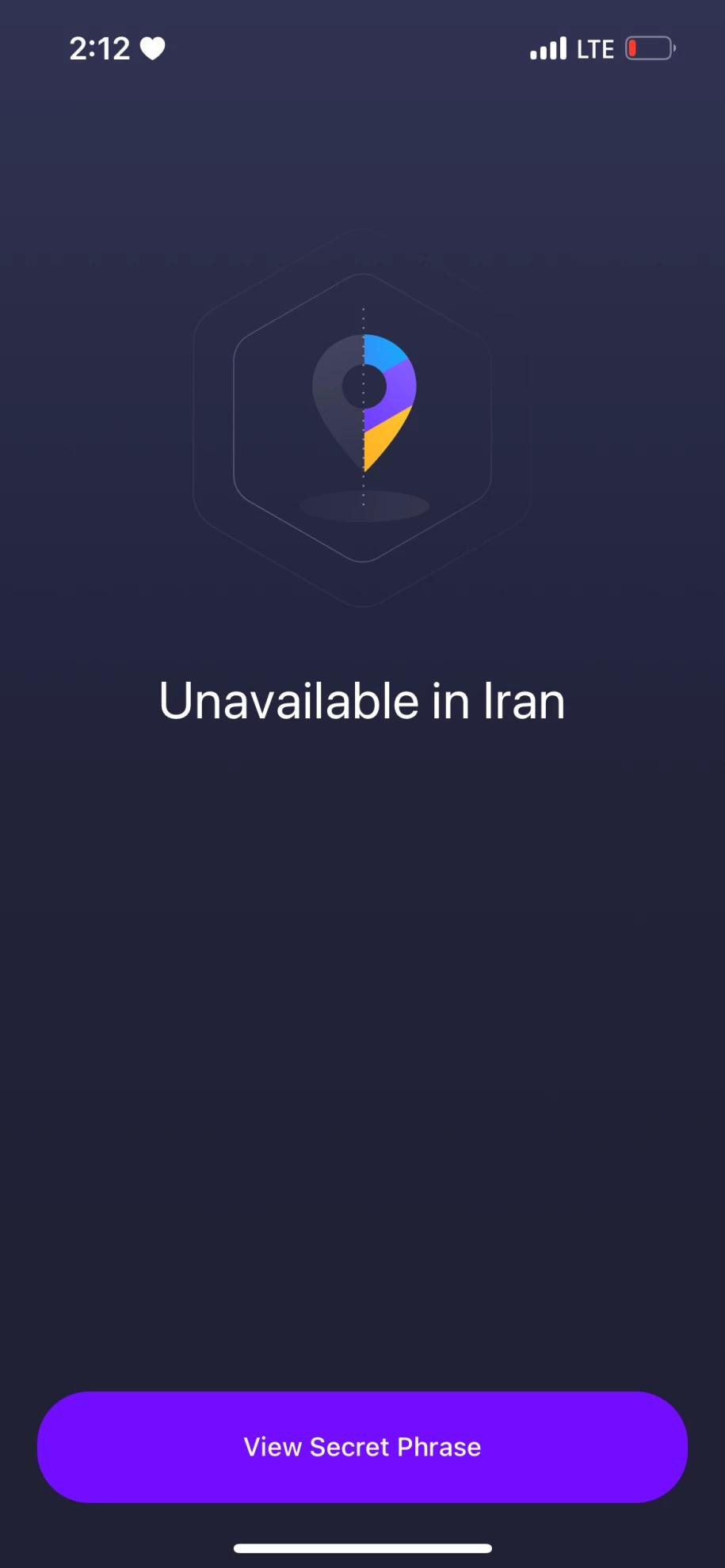Tap the View Secret Phrase button

click(x=362, y=1447)
